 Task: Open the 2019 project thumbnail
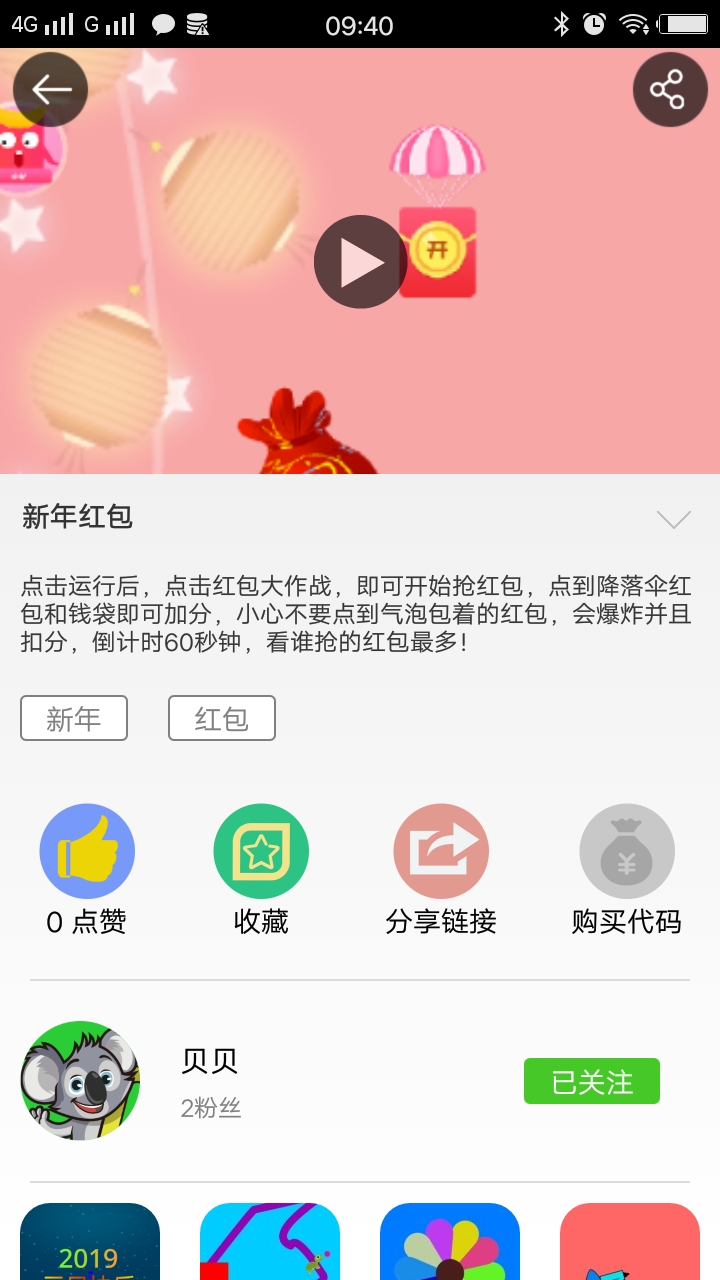[90, 1242]
